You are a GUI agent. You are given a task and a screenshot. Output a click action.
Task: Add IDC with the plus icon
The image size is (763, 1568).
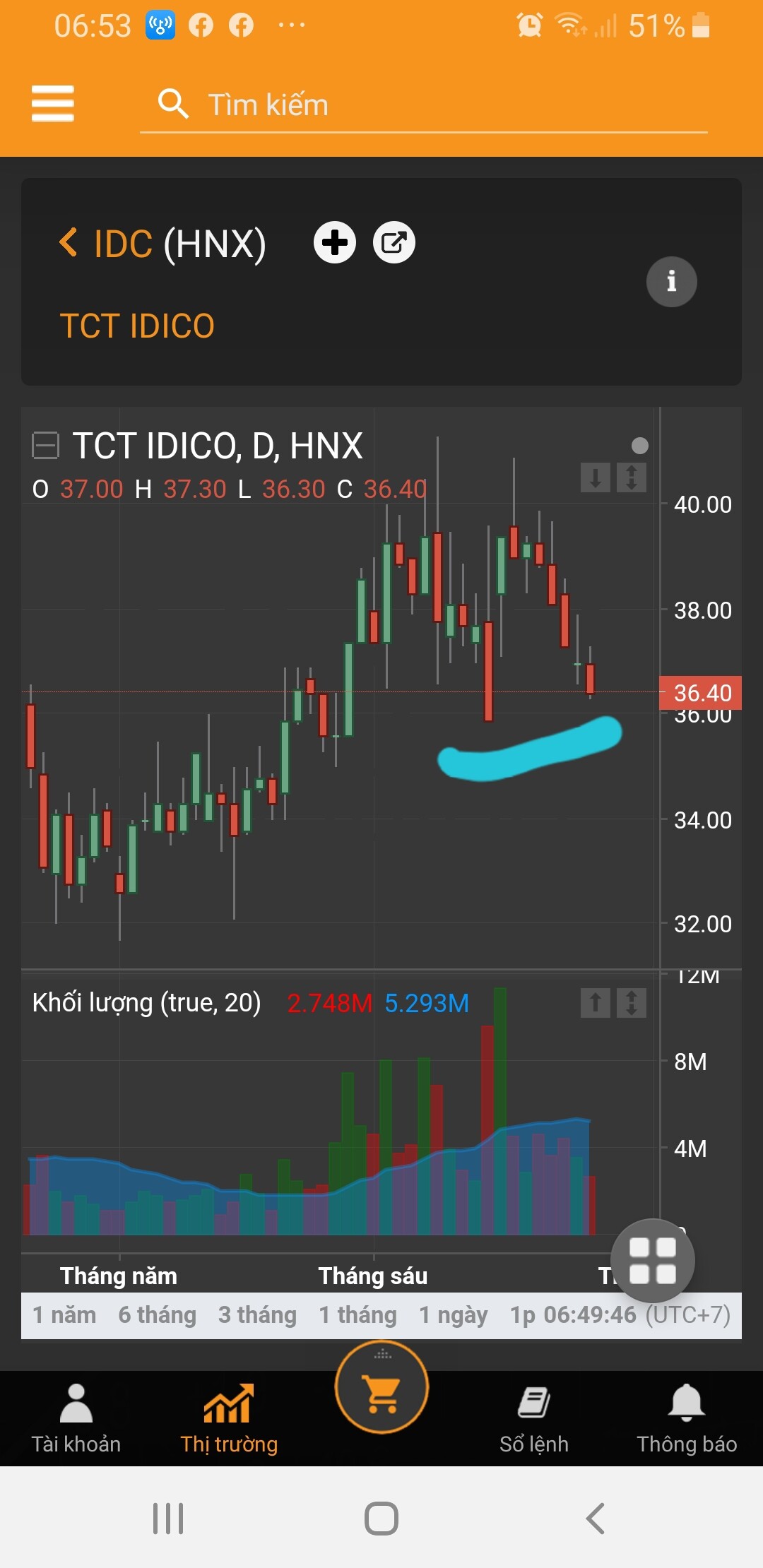[335, 243]
